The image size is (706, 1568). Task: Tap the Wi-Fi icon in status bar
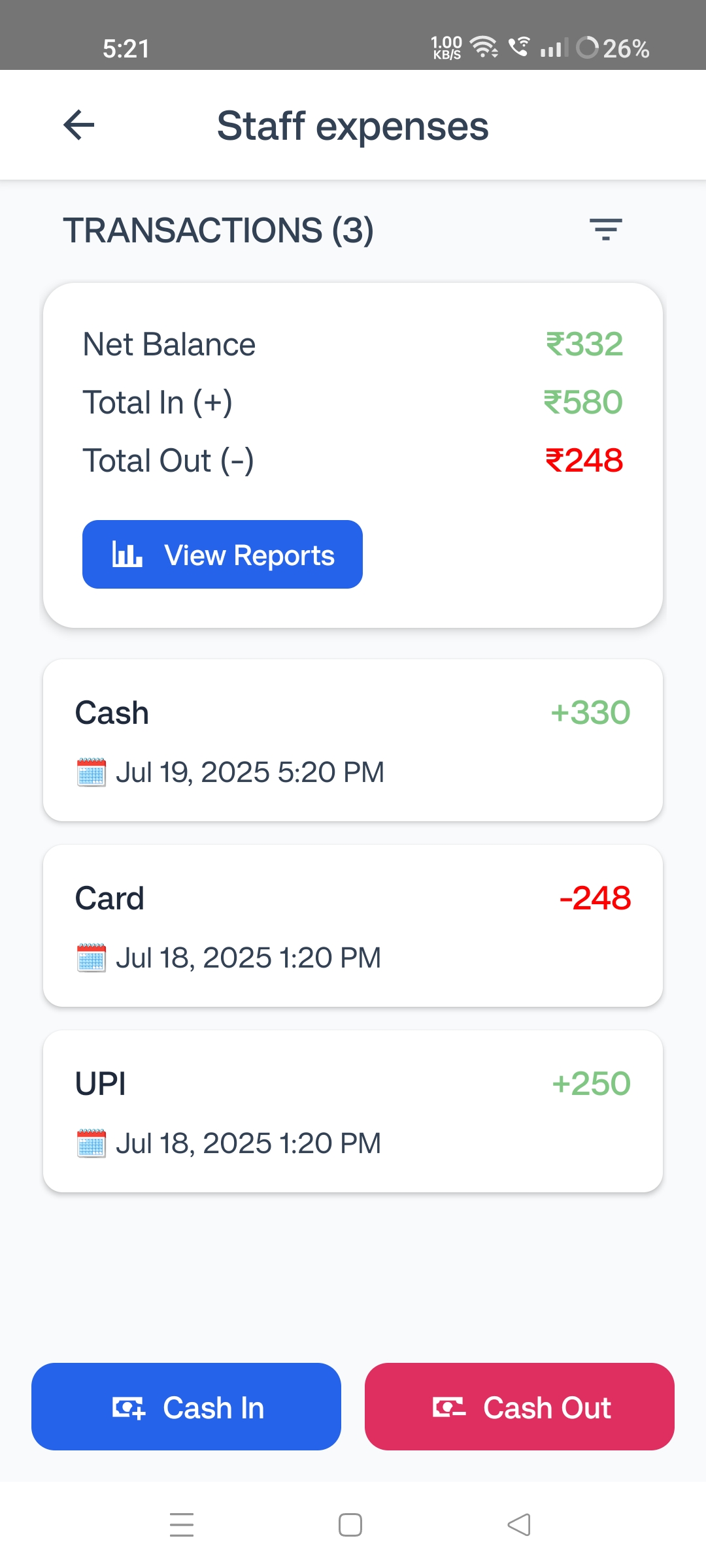click(x=482, y=47)
